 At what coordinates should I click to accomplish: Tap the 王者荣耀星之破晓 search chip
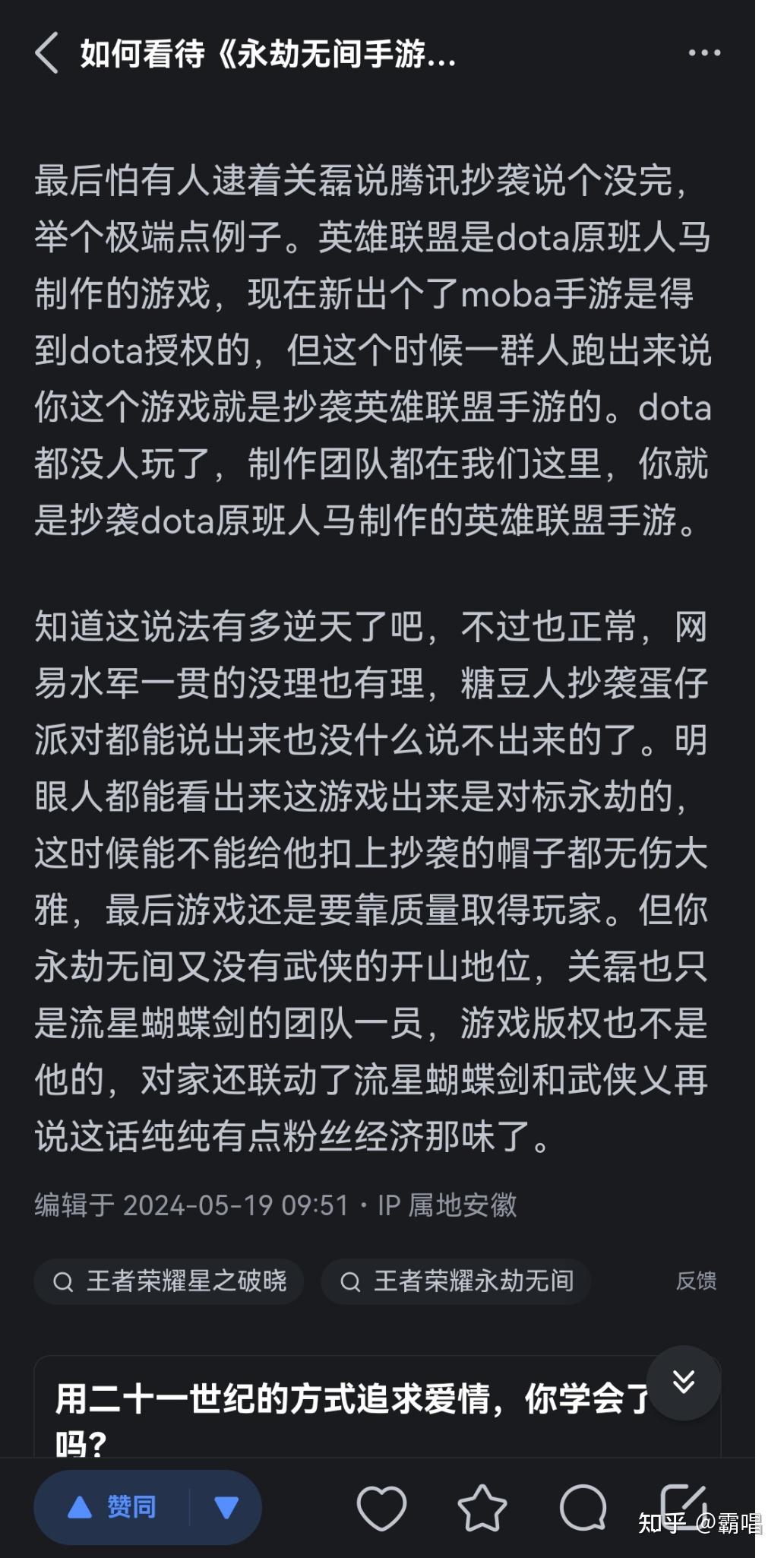tap(169, 1281)
